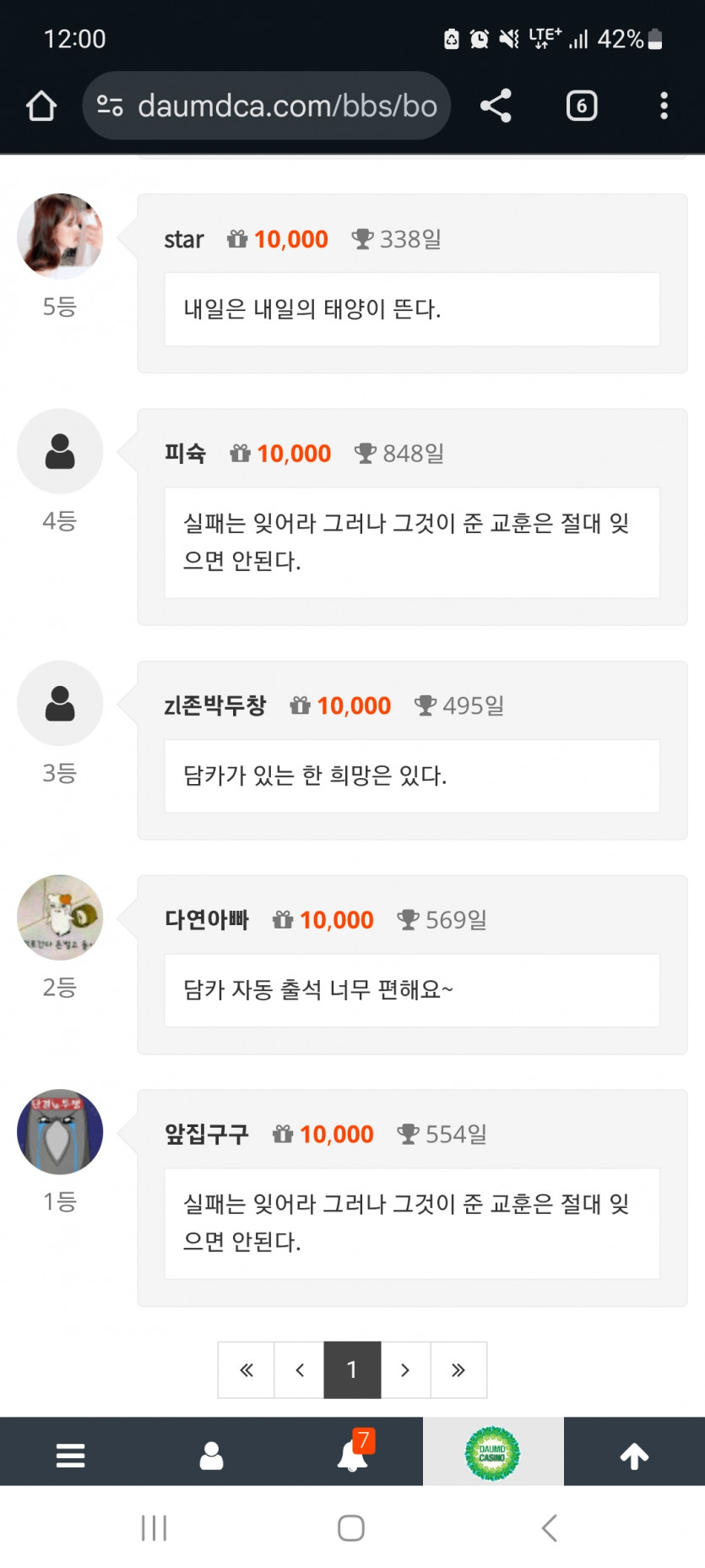Open the browser tab switcher showing 6

coord(580,105)
